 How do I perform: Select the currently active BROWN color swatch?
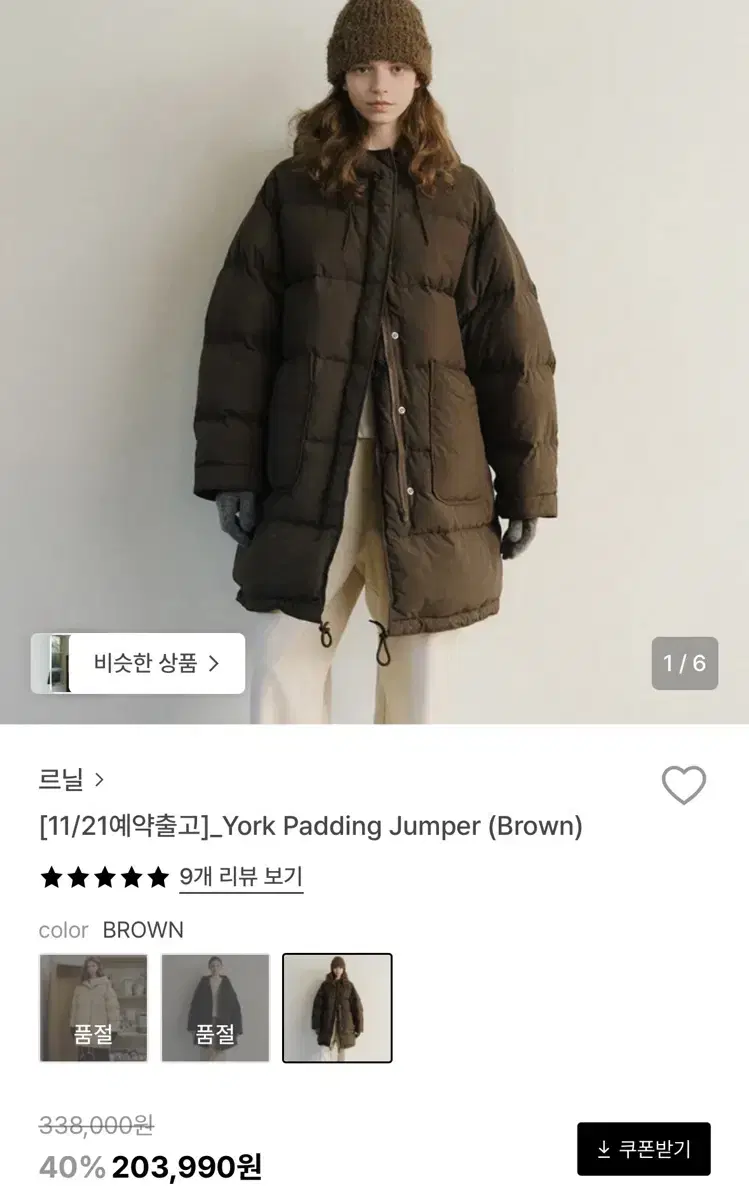[x=338, y=1008]
